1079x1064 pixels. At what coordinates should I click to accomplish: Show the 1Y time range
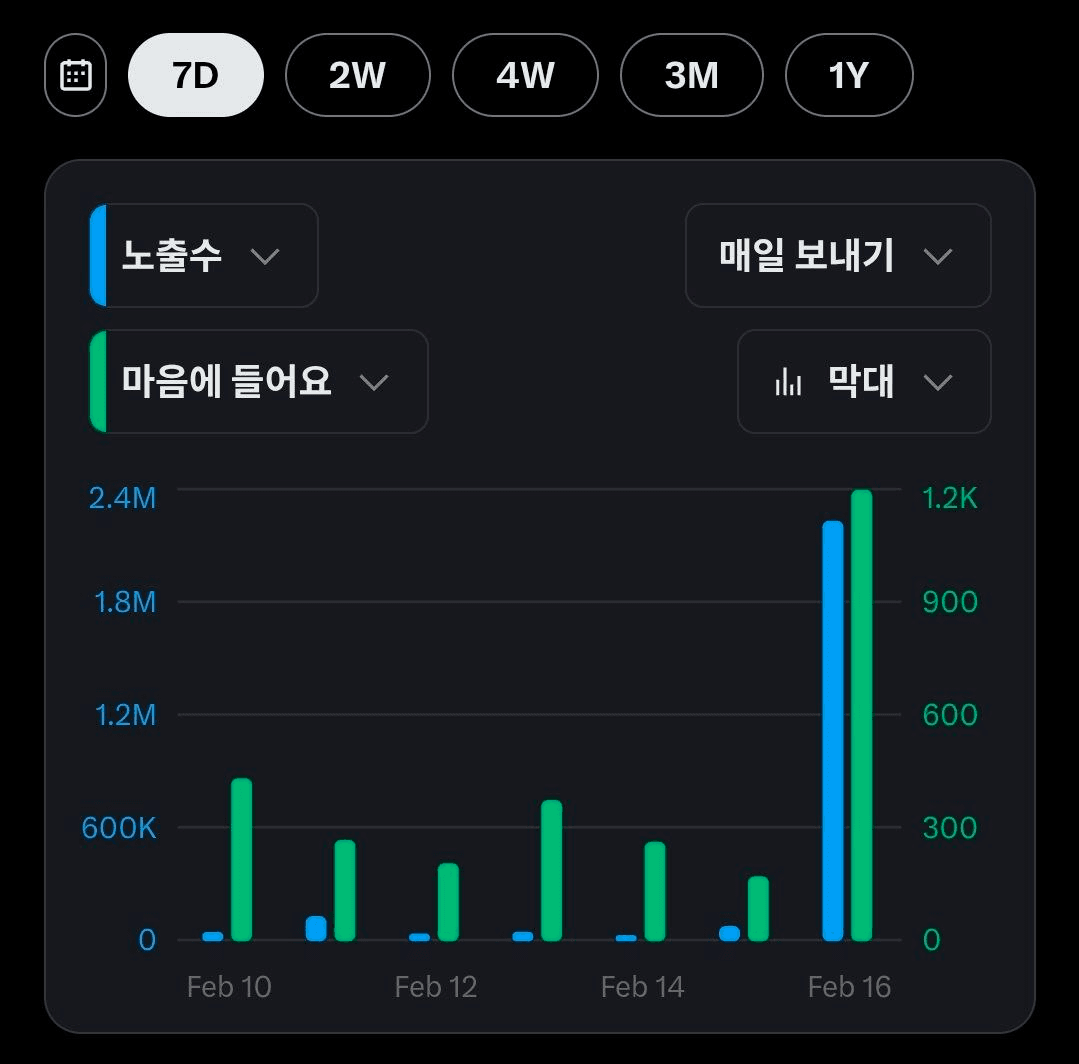pyautogui.click(x=849, y=75)
